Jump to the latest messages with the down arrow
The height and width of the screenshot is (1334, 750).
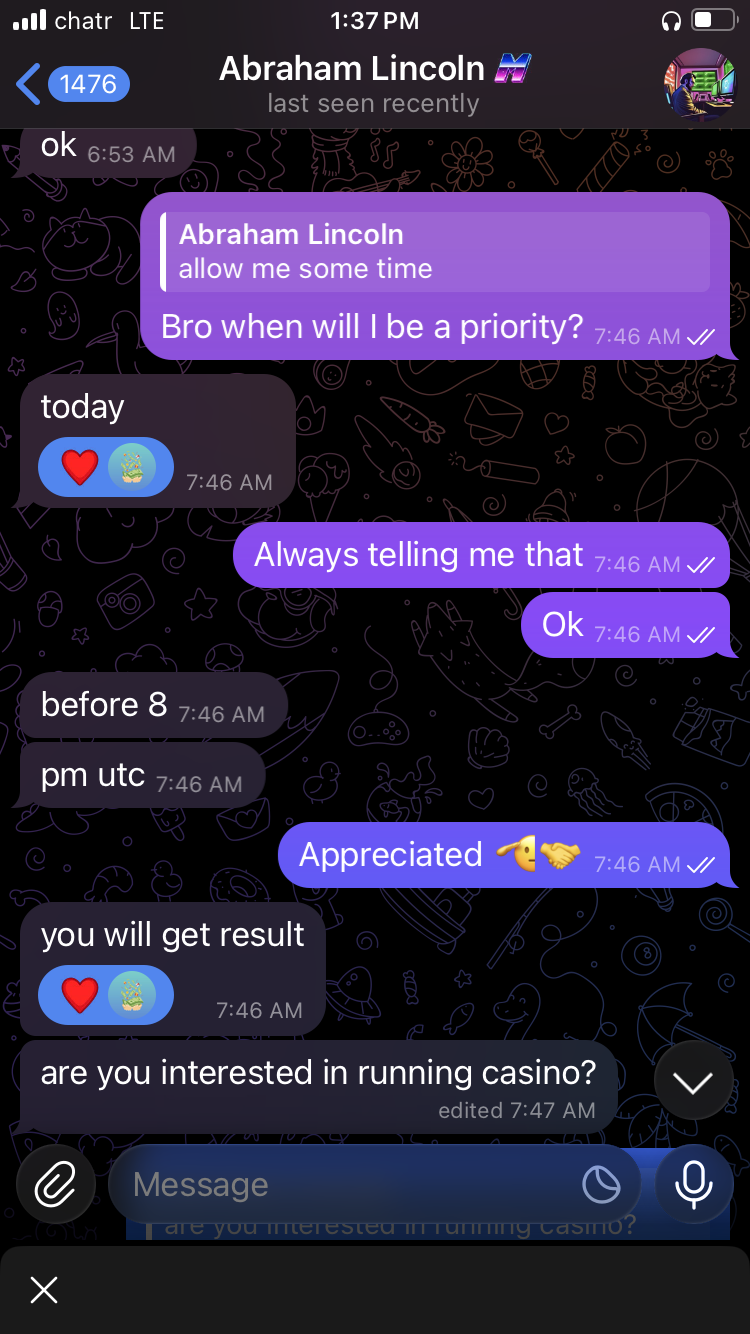point(693,1081)
